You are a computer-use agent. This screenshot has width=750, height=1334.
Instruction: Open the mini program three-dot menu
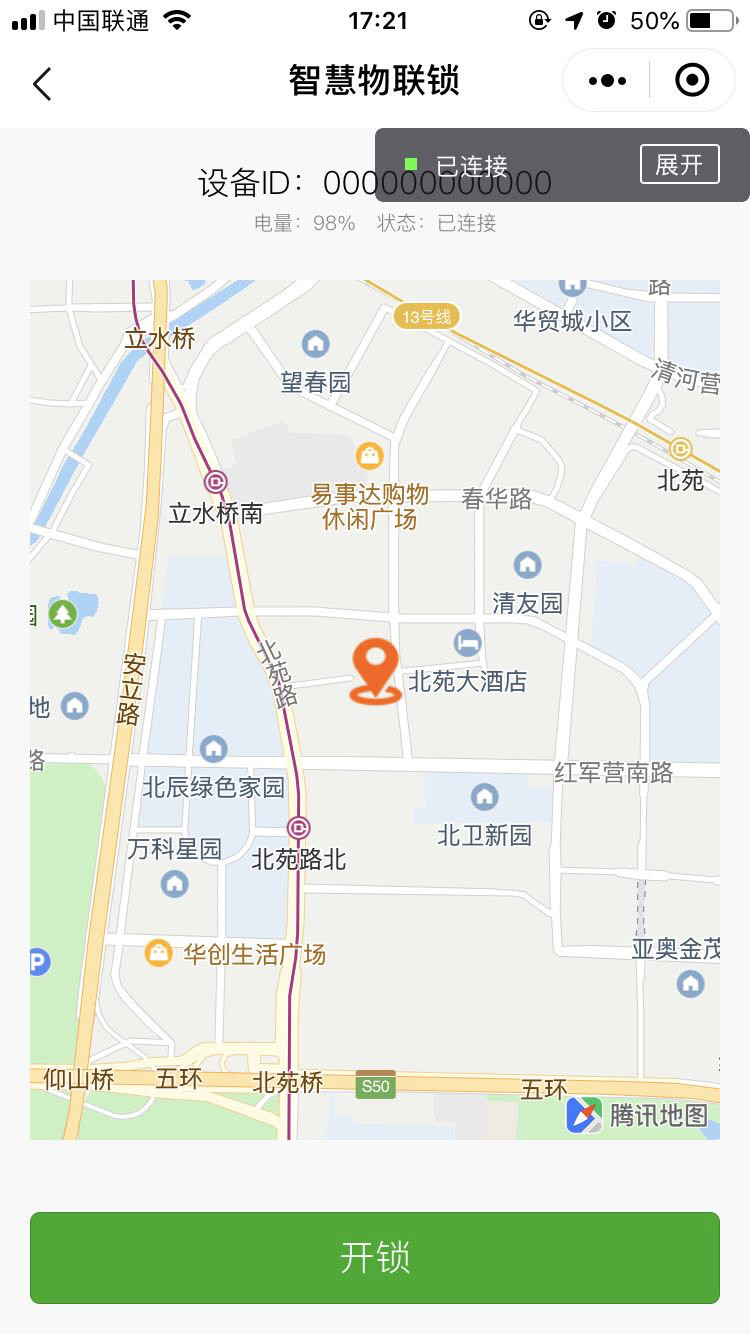pyautogui.click(x=607, y=81)
